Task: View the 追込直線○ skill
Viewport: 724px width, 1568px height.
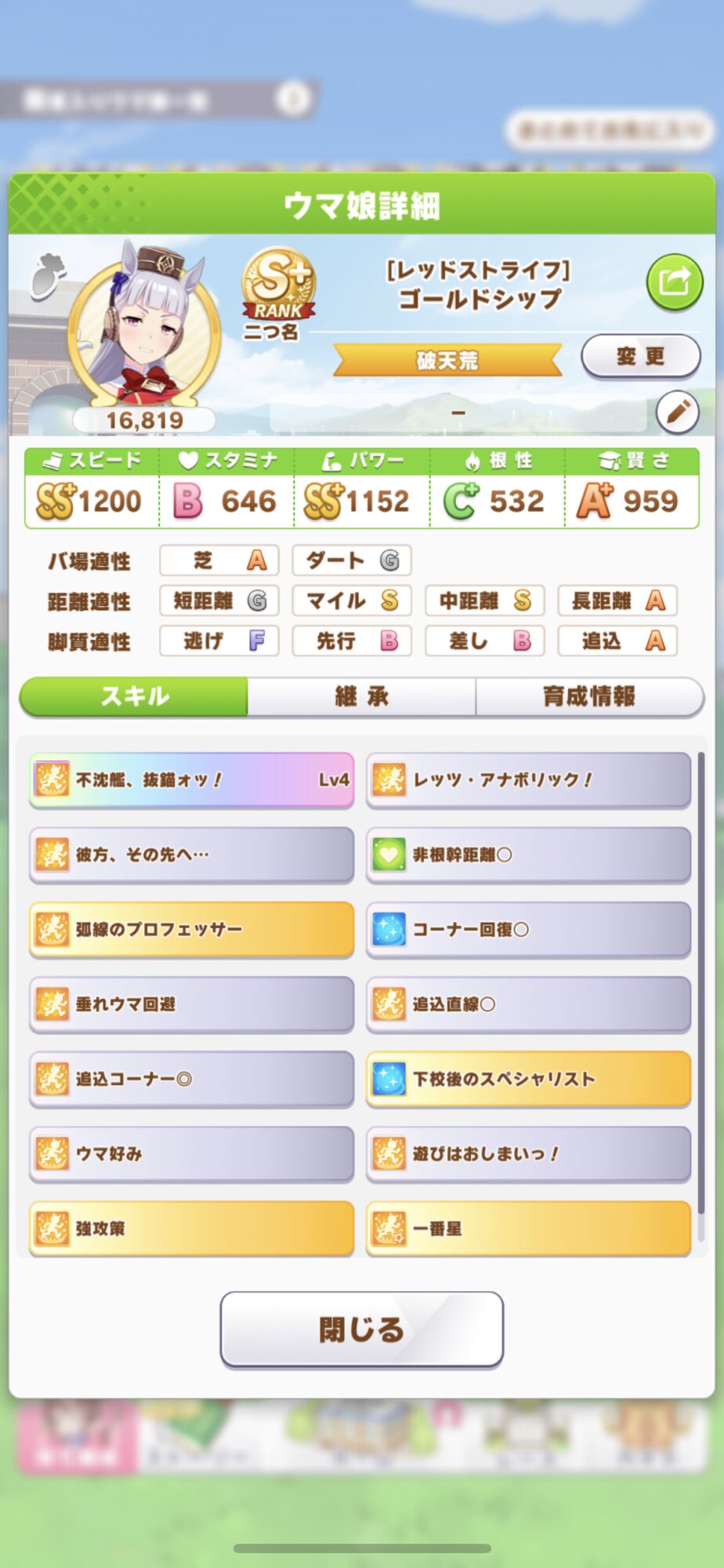Action: 528,1004
